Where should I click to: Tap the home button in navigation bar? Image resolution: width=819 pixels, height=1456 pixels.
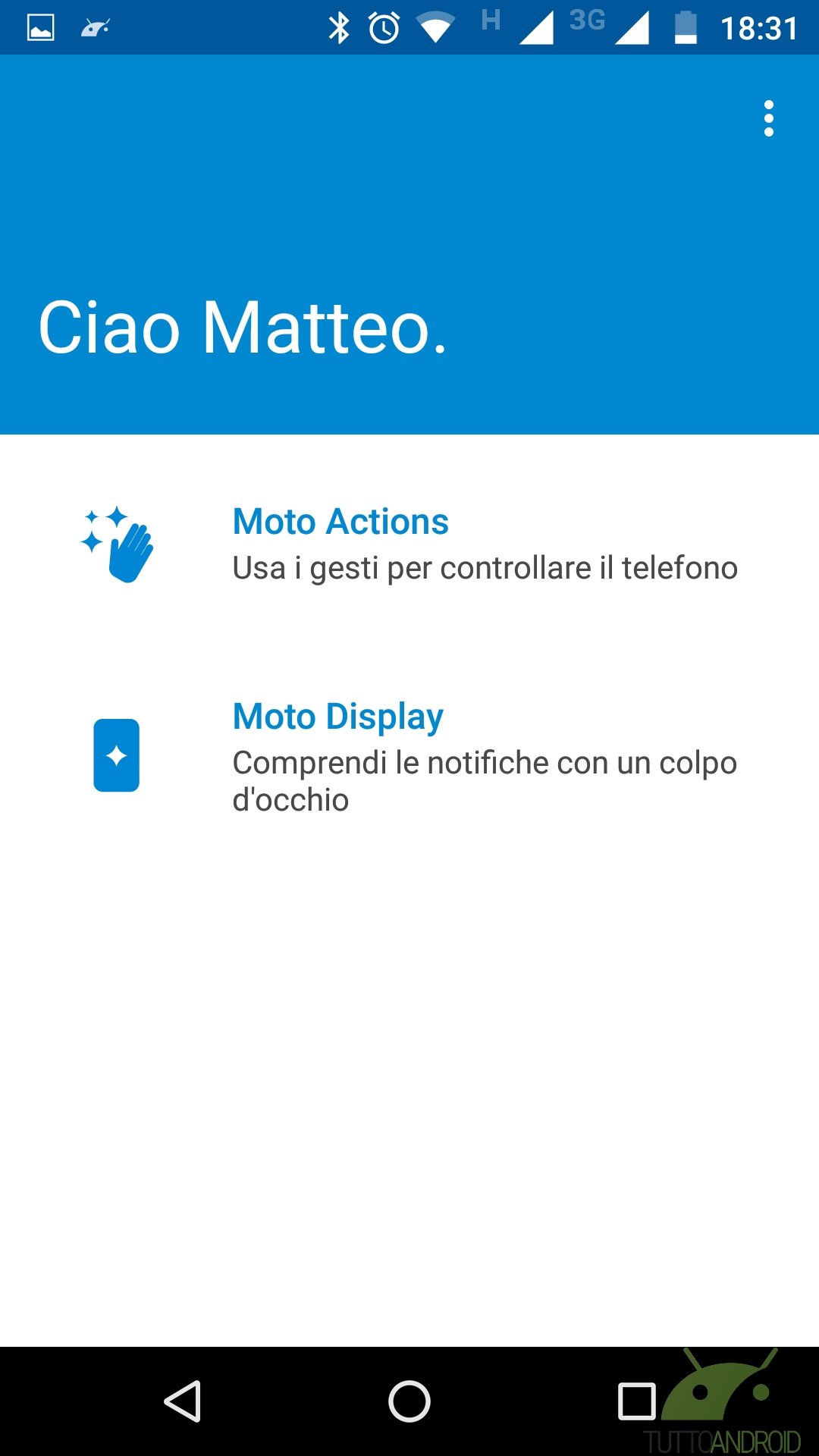click(409, 1401)
